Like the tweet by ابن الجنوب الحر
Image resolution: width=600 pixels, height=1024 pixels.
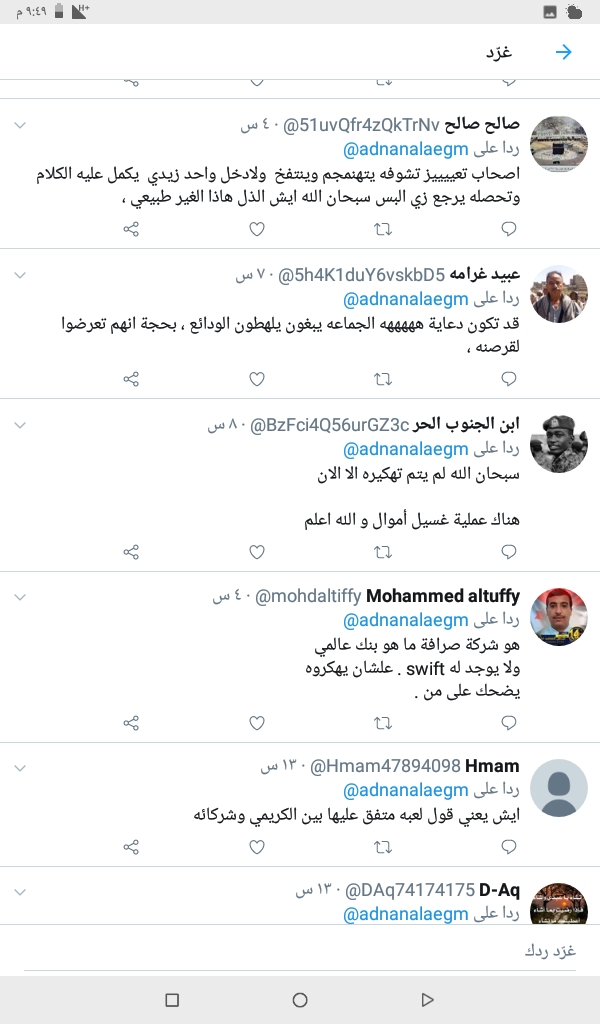point(257,551)
